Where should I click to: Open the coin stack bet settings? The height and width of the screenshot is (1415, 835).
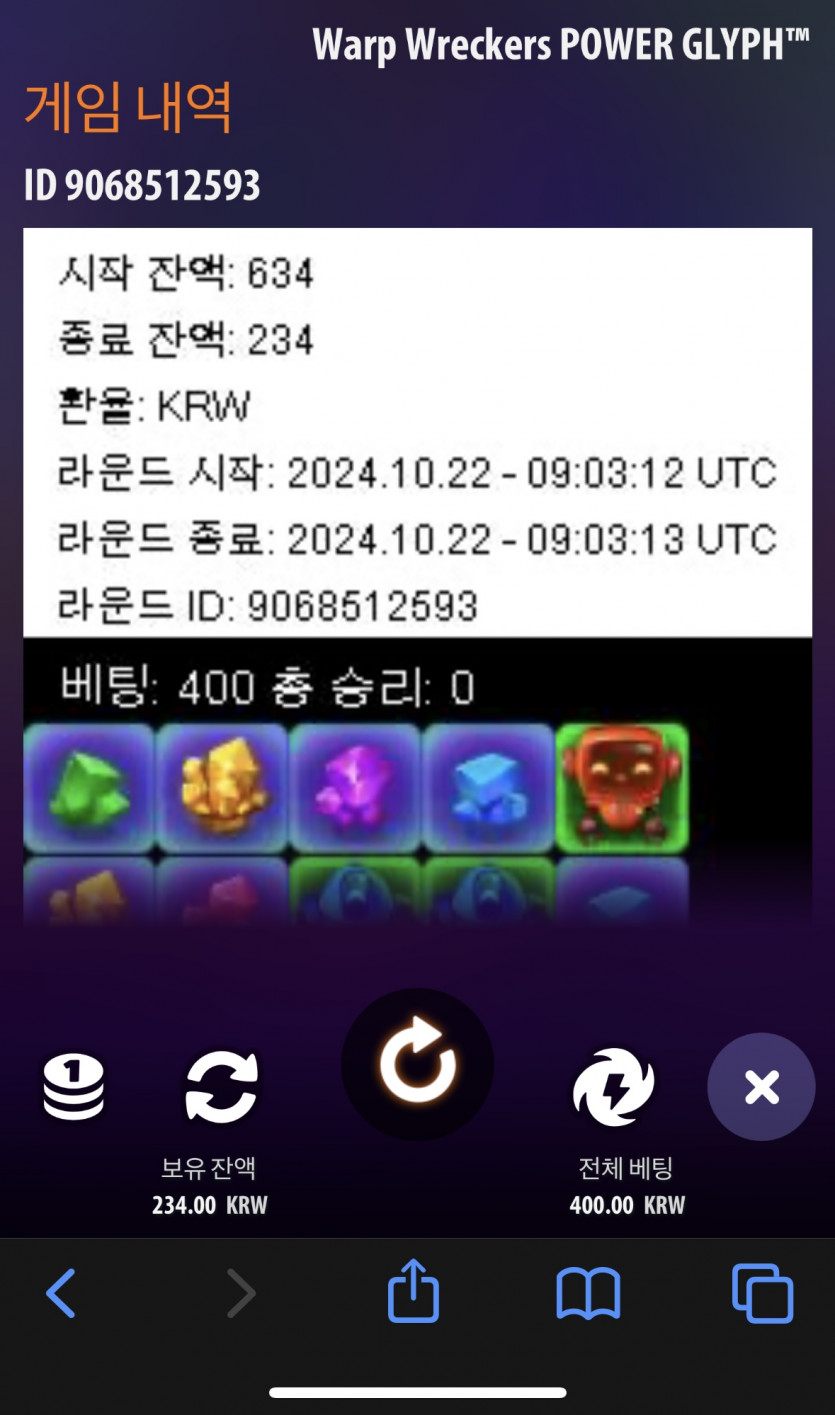(x=74, y=1087)
